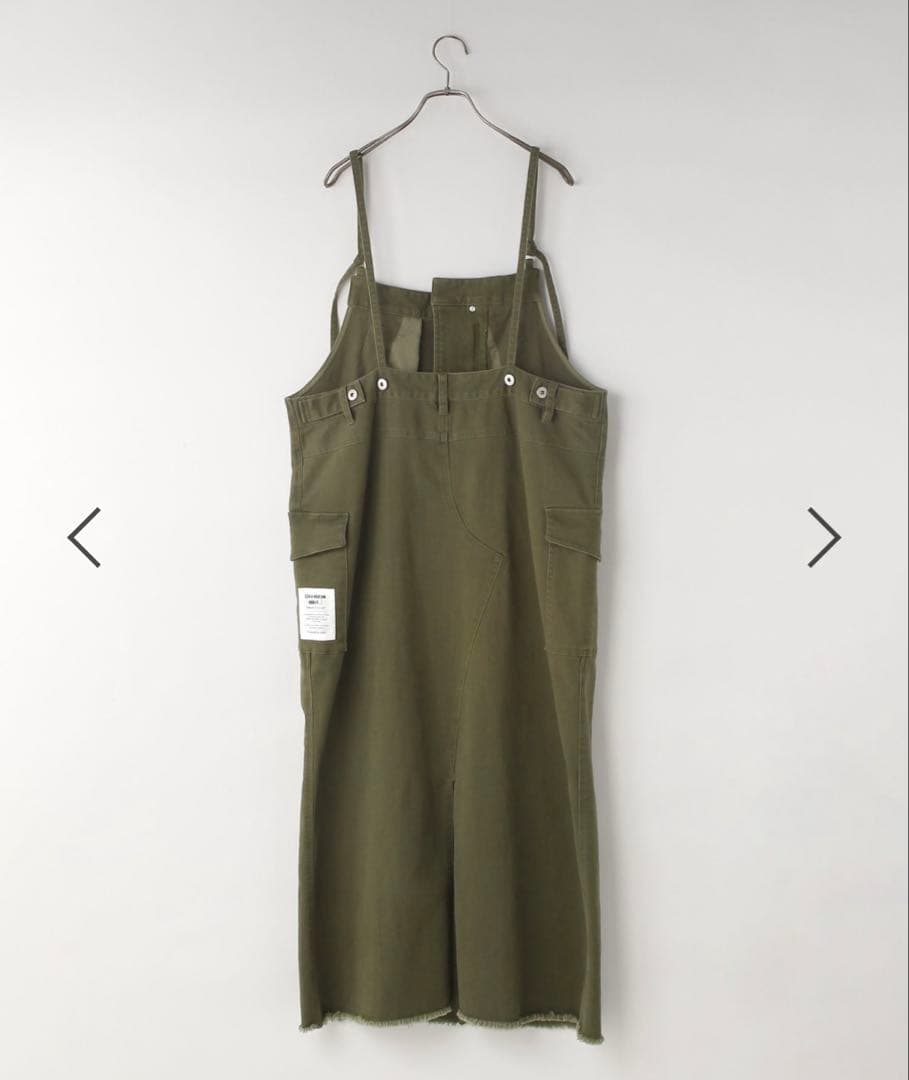Open the next gallery image with the arrow
Screen dimensions: 909x1080
point(822,536)
